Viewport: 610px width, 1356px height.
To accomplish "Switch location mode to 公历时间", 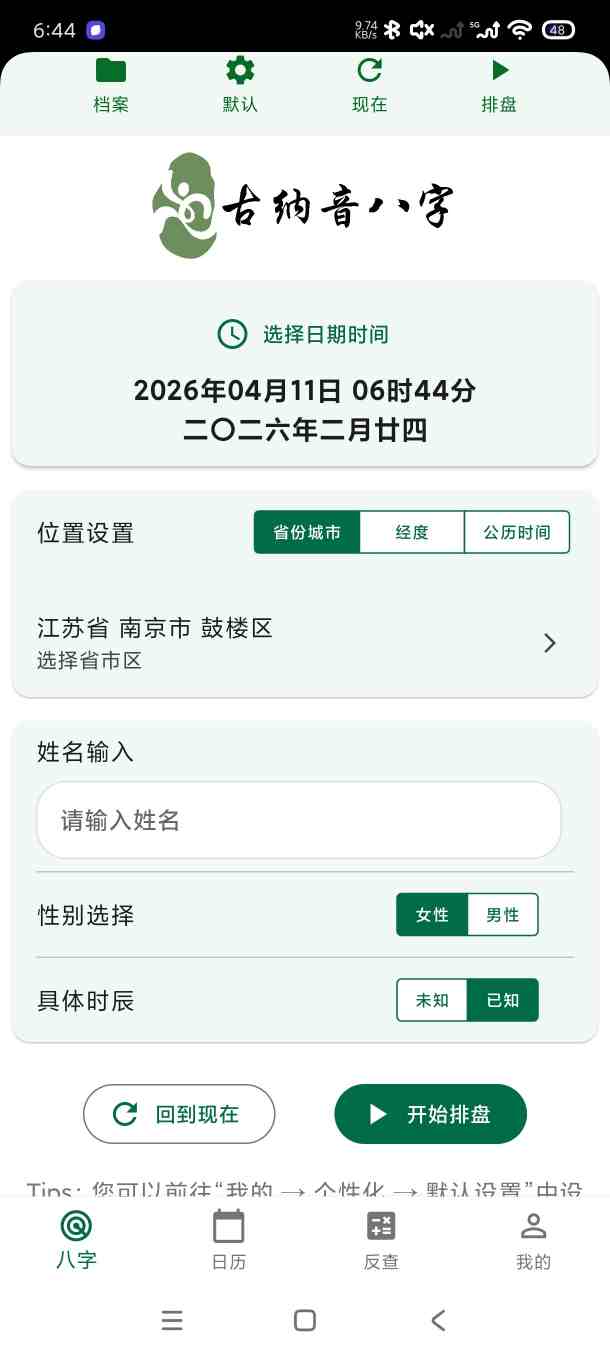I will click(x=517, y=532).
